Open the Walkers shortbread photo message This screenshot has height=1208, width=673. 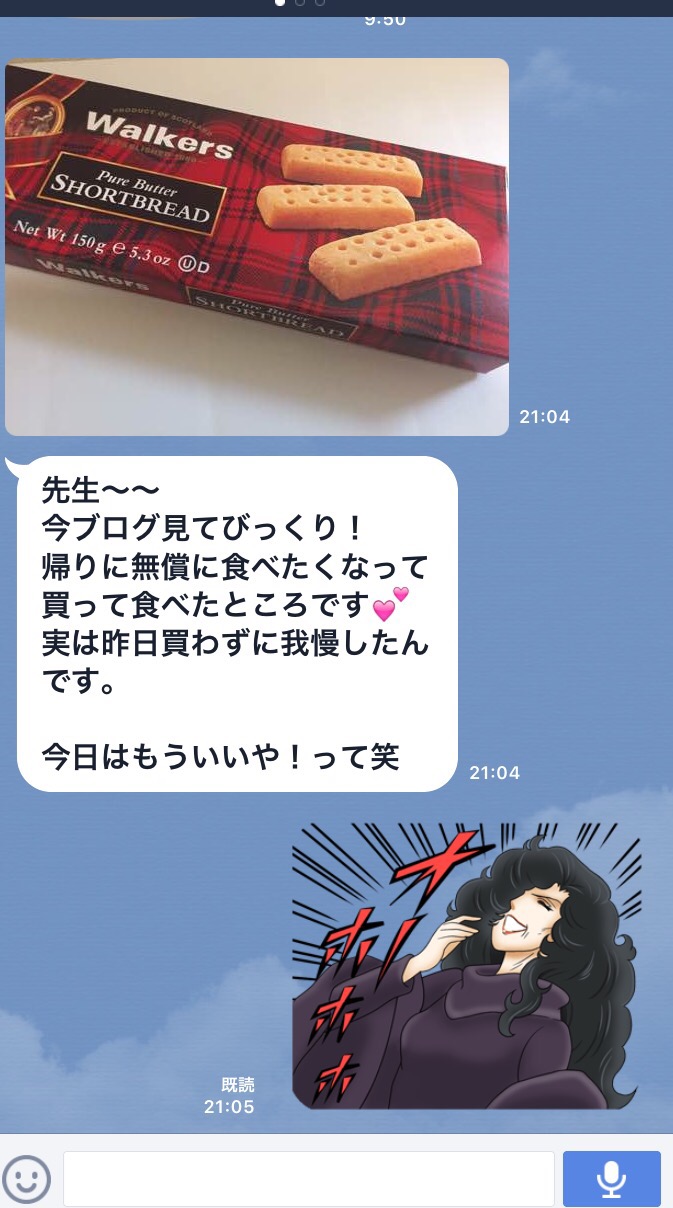click(x=257, y=247)
